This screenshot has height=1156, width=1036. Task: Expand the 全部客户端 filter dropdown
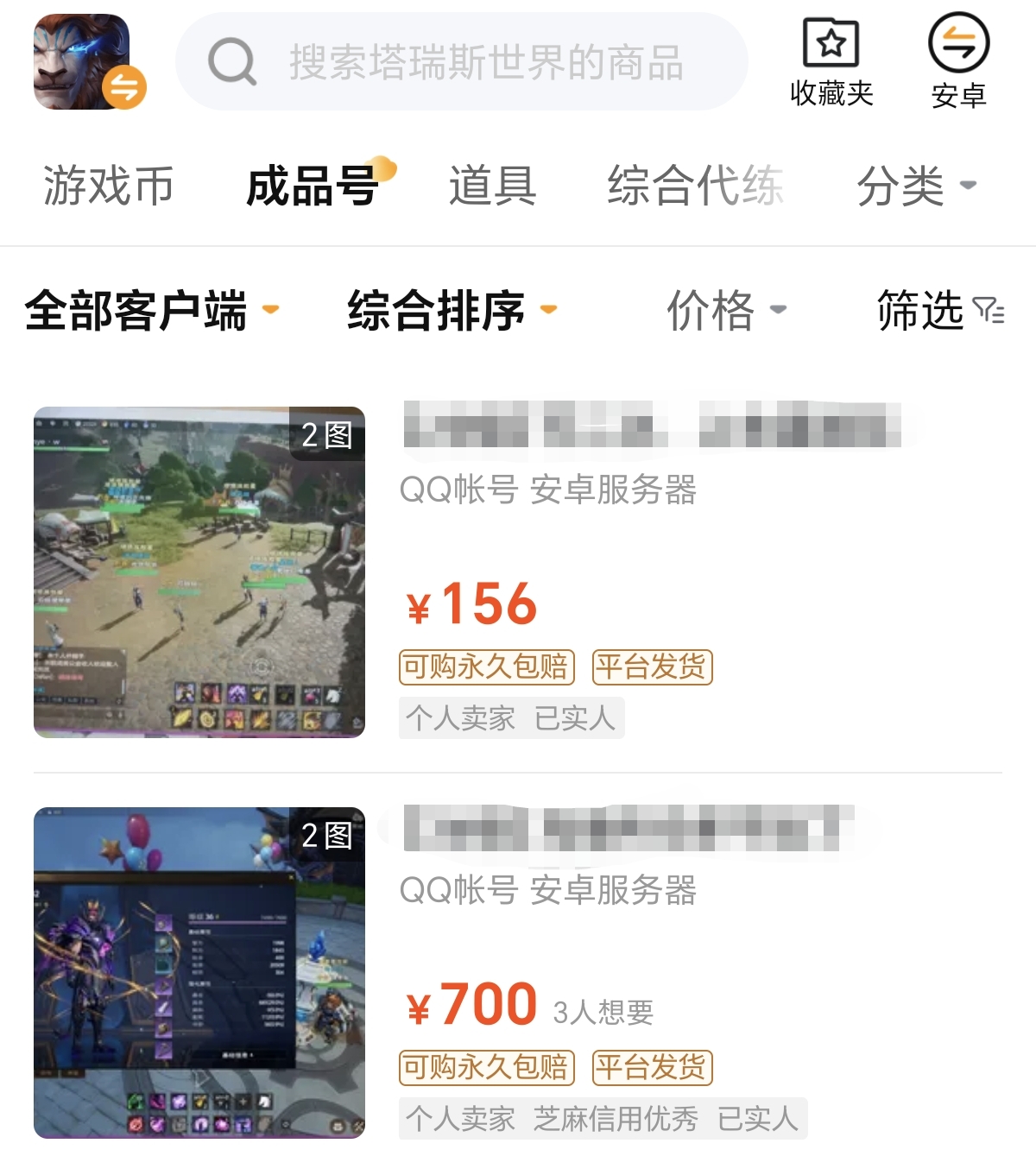(x=151, y=311)
